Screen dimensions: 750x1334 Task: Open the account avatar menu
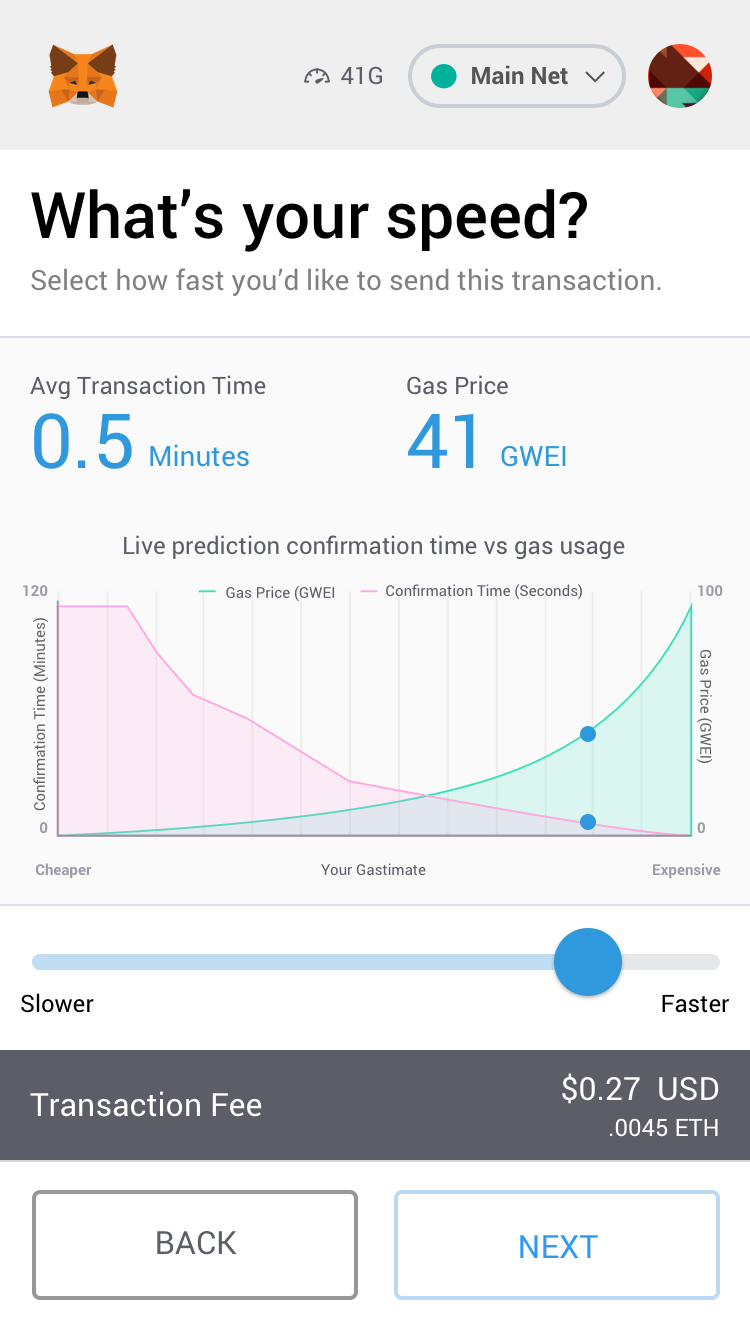coord(680,76)
